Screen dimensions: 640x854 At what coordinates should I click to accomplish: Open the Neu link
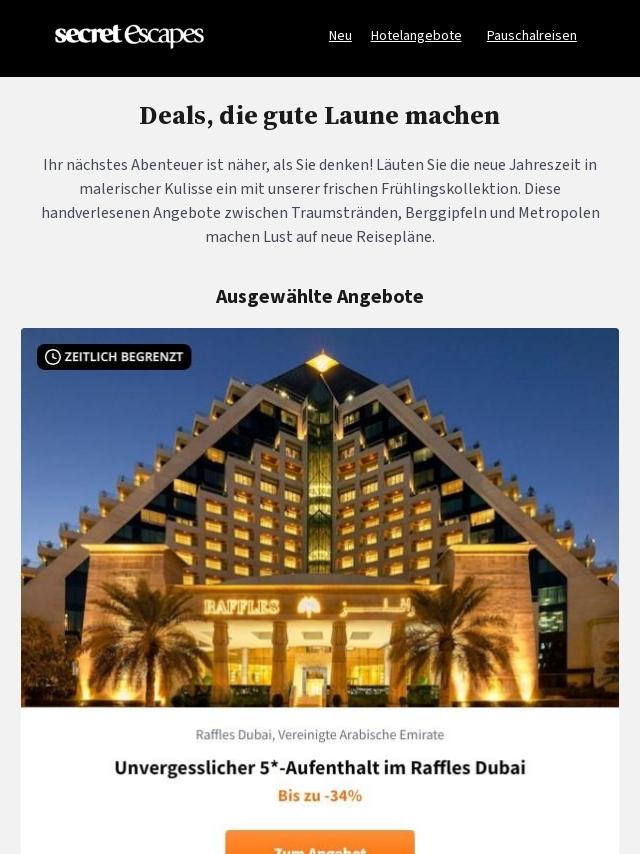coord(340,35)
